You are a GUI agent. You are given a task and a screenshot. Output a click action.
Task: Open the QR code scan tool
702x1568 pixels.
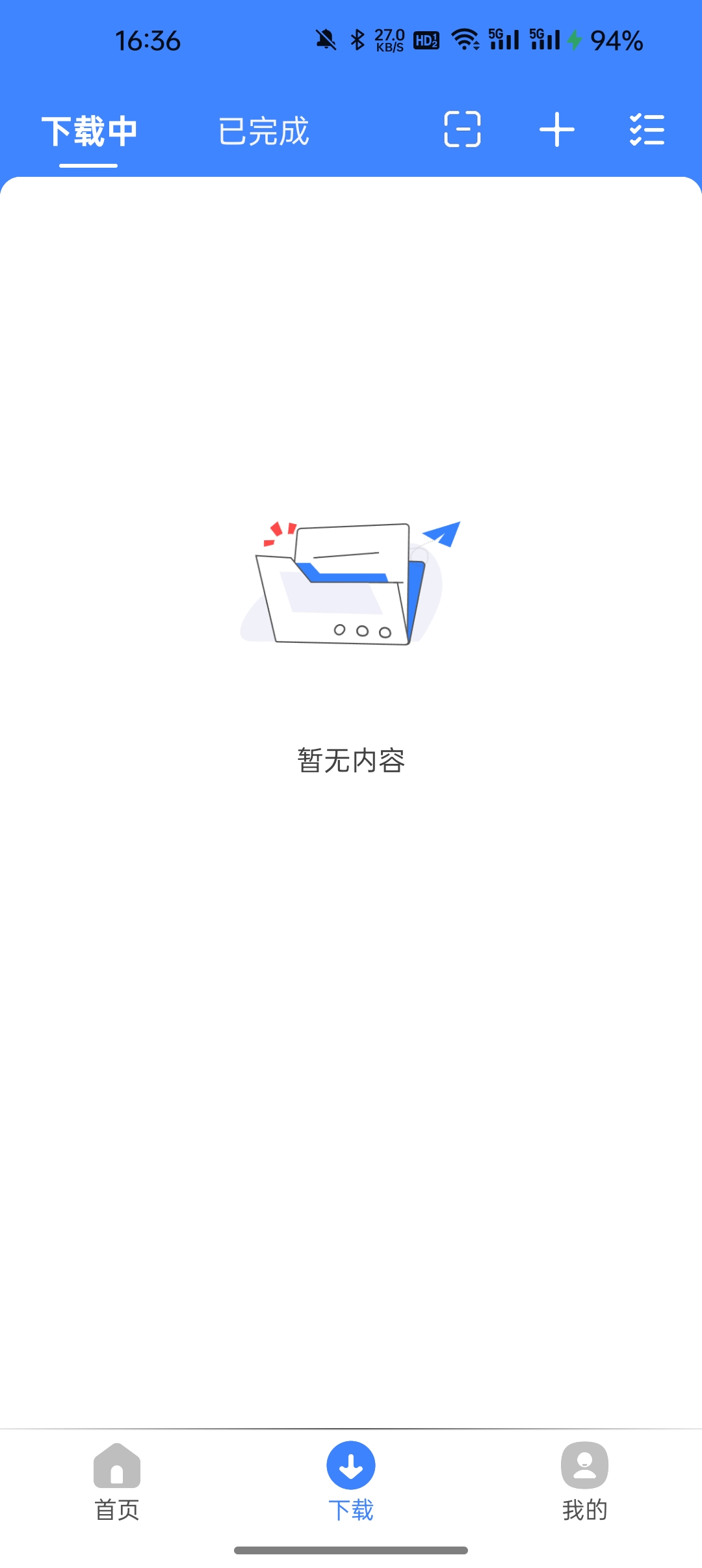[461, 130]
